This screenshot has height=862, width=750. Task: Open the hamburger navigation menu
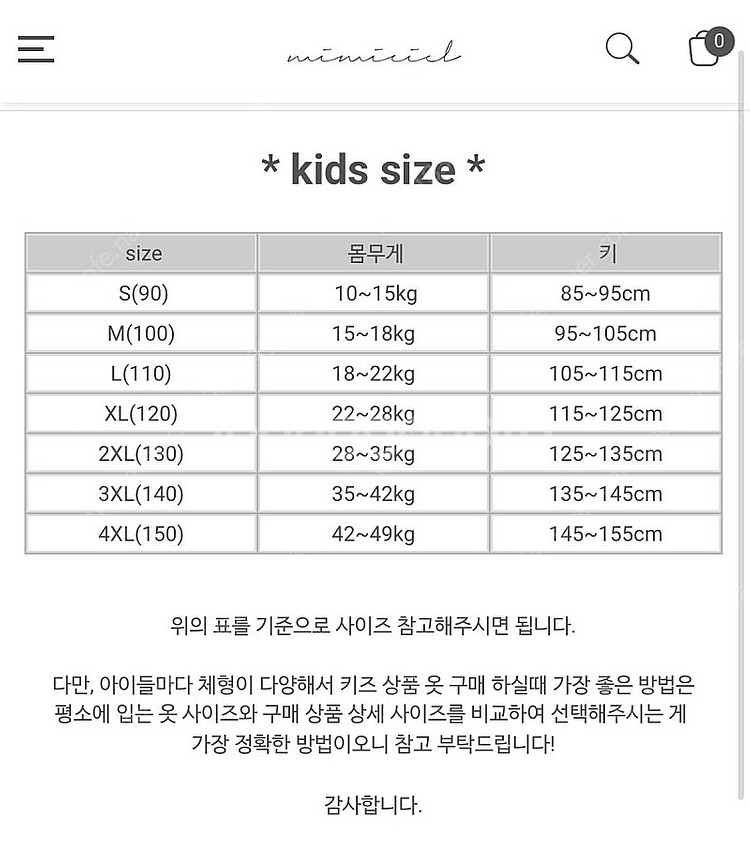35,47
